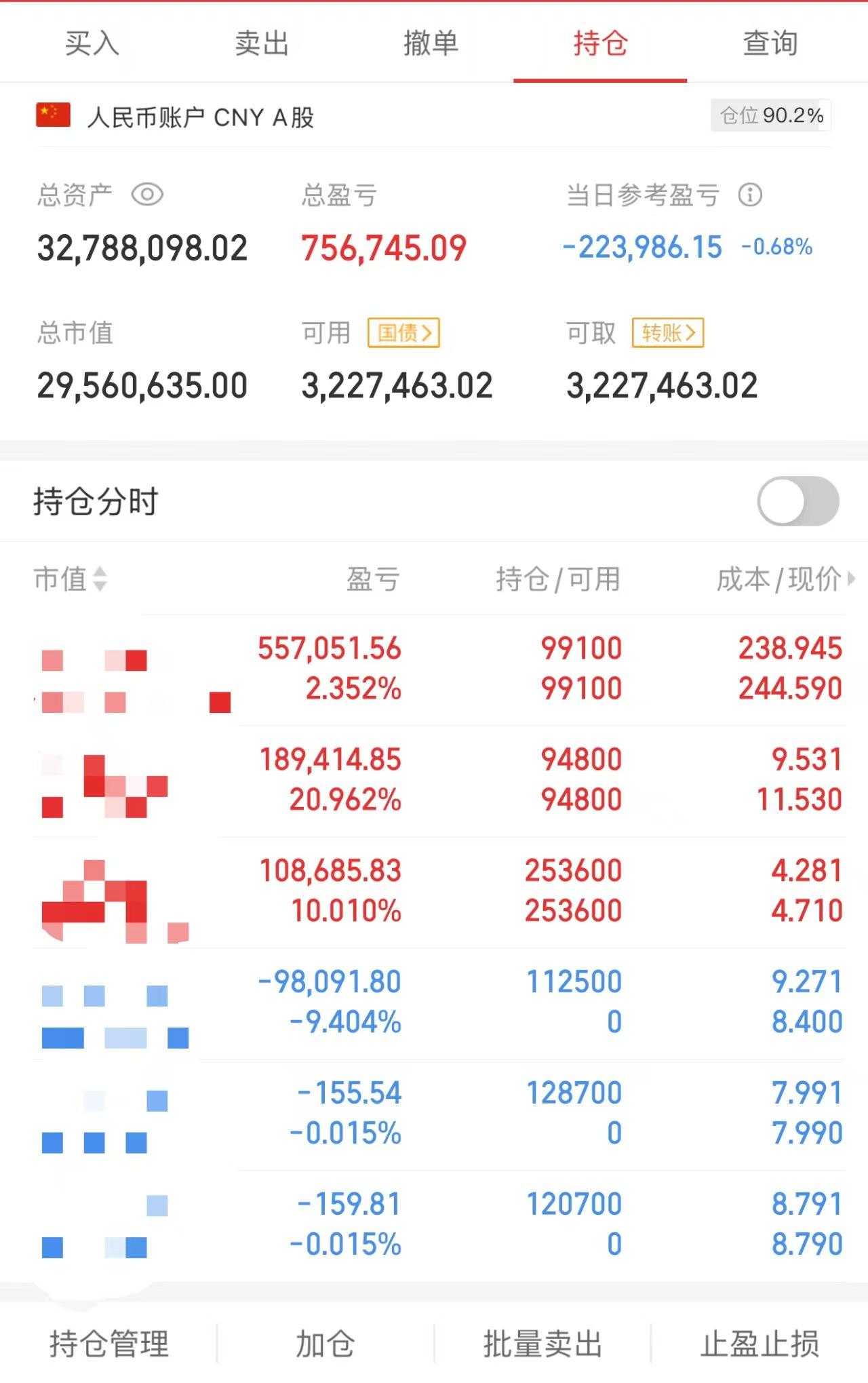This screenshot has width=868, height=1383.
Task: Hide total assets using the eye icon
Action: (x=148, y=195)
